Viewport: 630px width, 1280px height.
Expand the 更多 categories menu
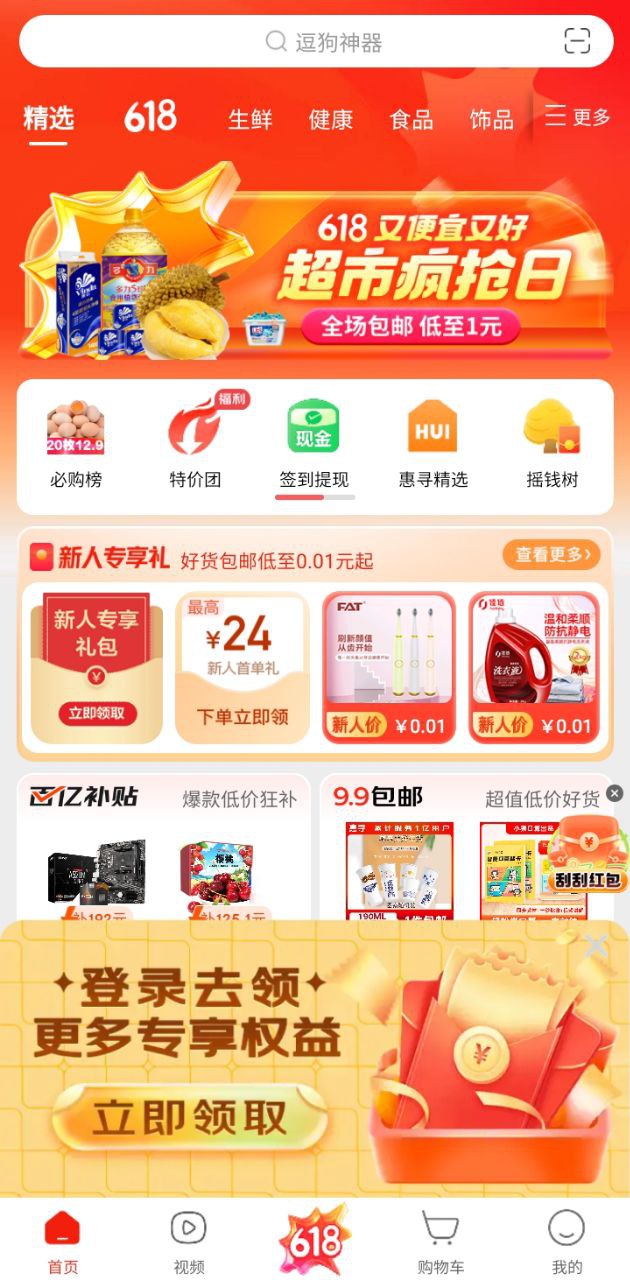click(578, 117)
